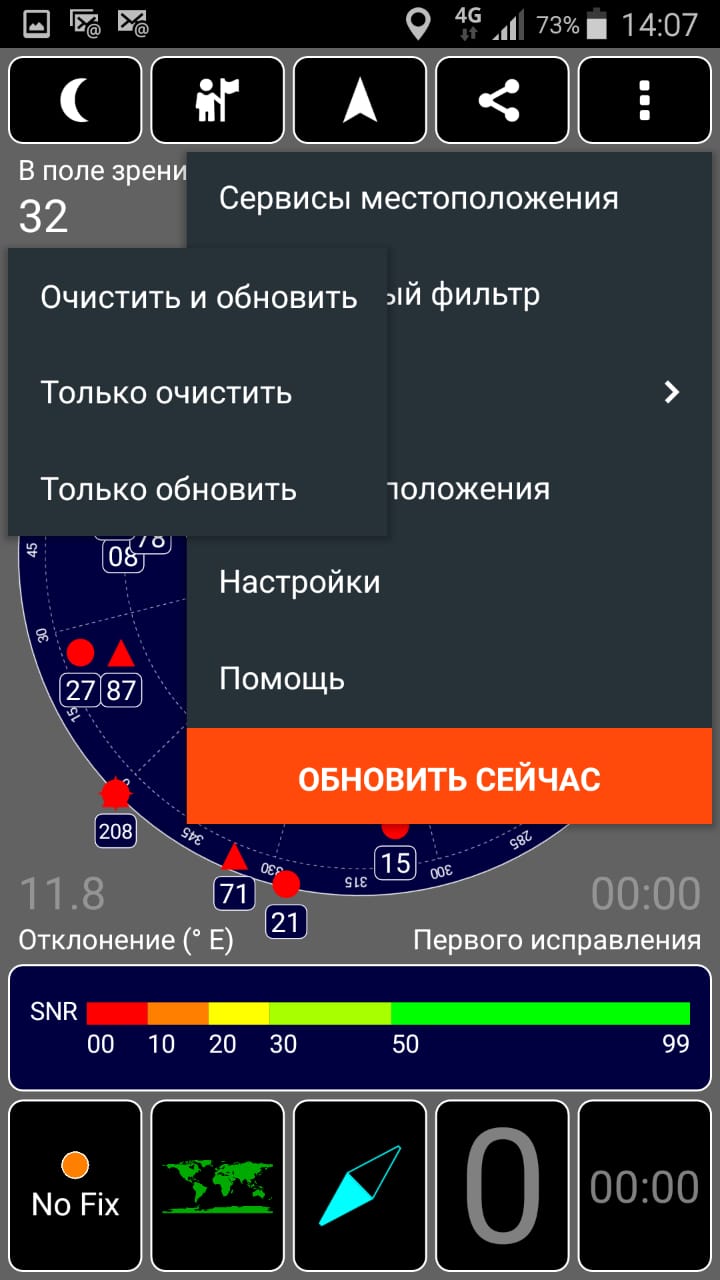This screenshot has height=1280, width=720.
Task: Tap the navigation arrow icon
Action: tap(360, 102)
